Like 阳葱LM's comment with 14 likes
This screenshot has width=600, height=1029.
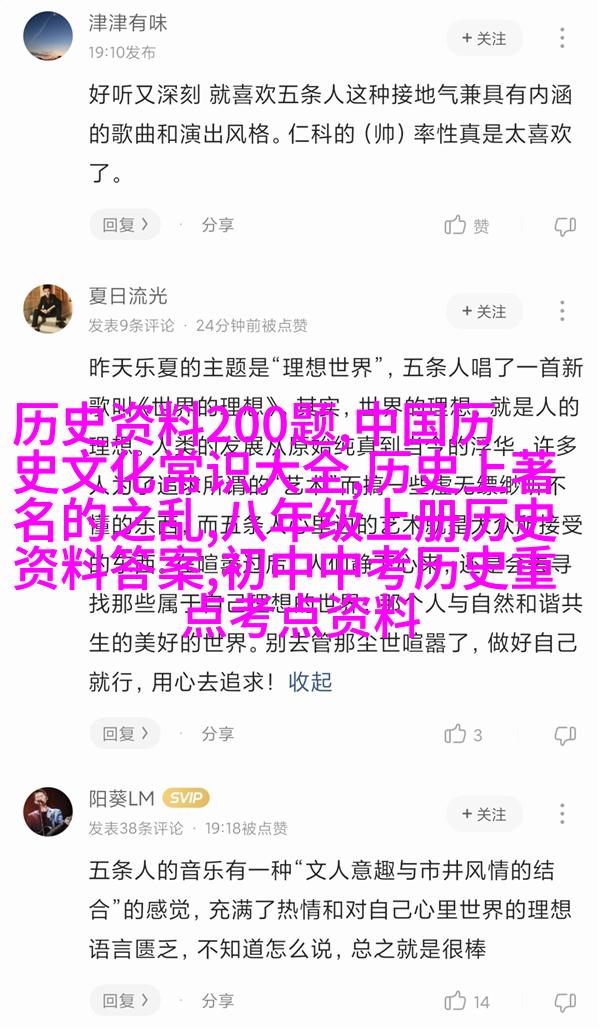coord(467,1000)
